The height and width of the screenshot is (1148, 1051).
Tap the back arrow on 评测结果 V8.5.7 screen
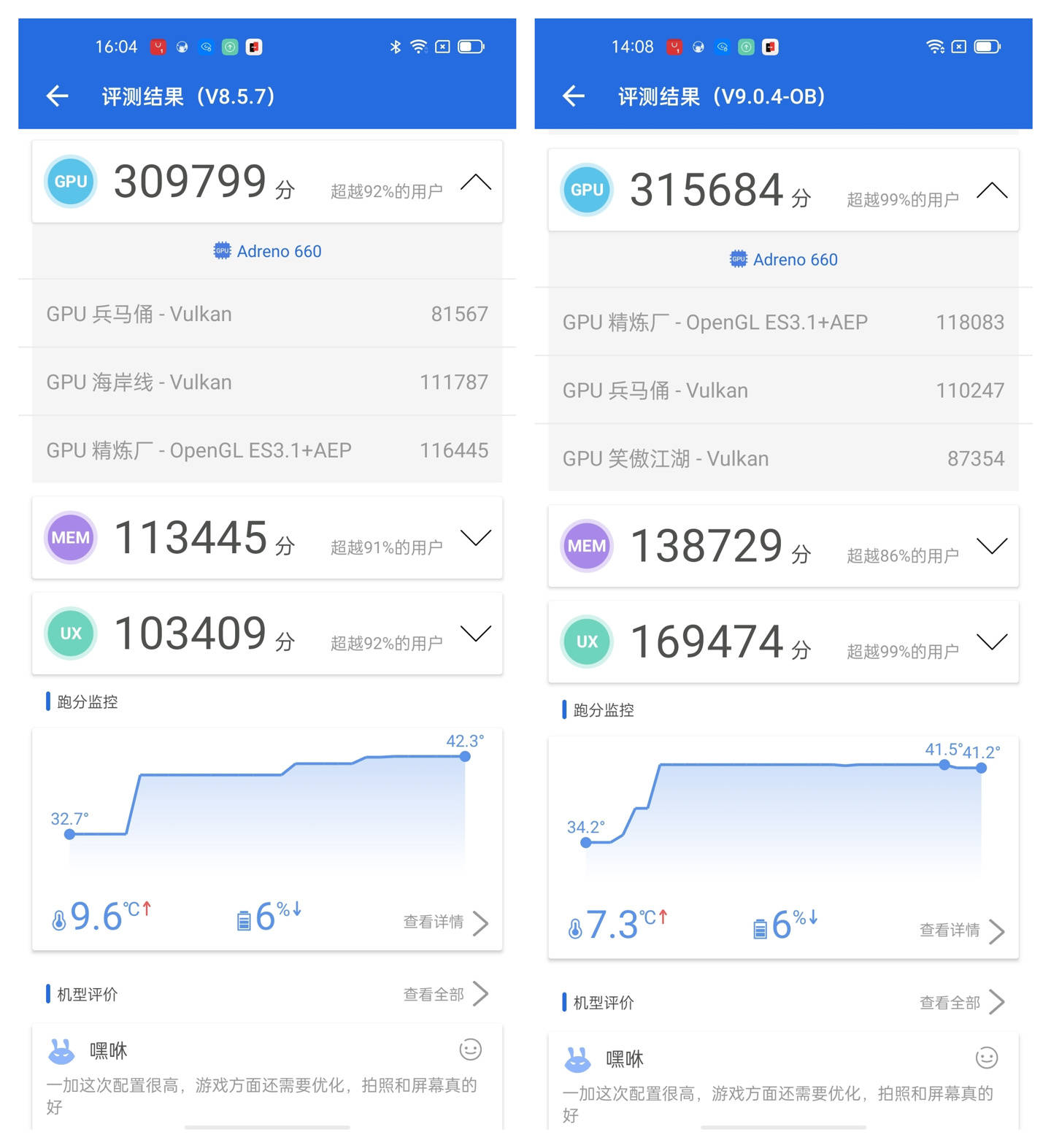(57, 96)
